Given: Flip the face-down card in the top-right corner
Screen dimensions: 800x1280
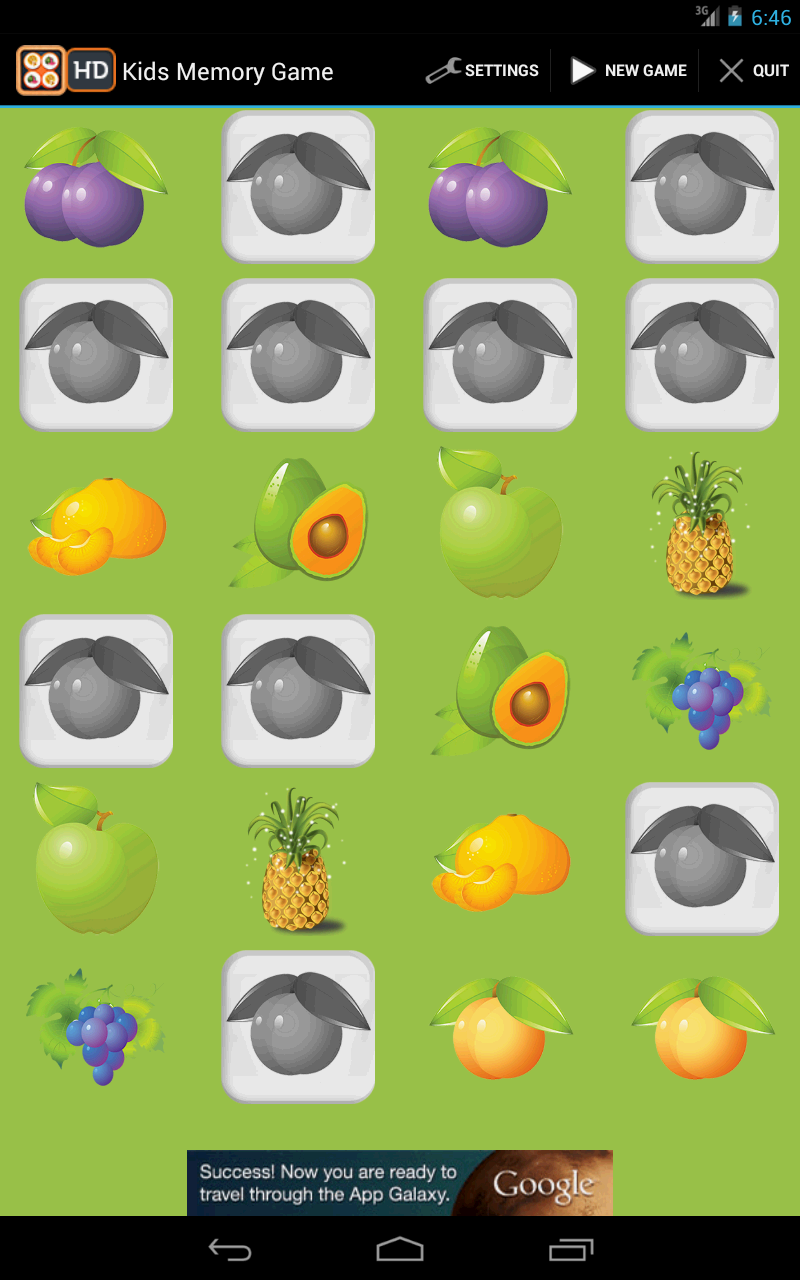Looking at the screenshot, I should (x=701, y=188).
